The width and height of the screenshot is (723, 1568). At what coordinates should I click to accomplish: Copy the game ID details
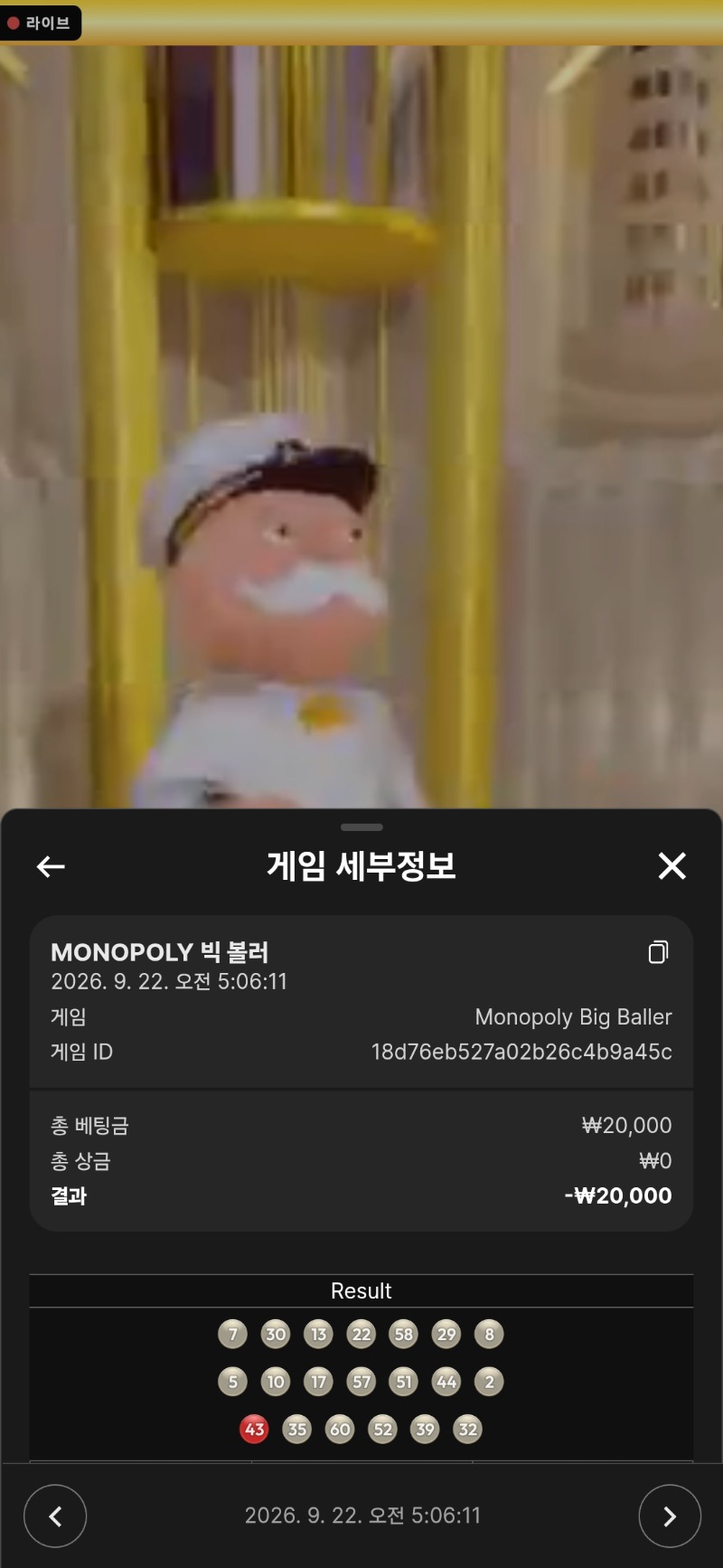[658, 952]
